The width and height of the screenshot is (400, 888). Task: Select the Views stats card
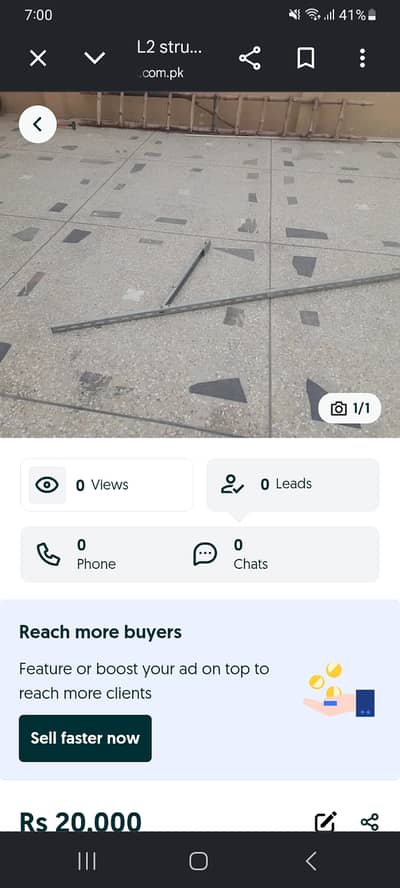[x=107, y=485]
